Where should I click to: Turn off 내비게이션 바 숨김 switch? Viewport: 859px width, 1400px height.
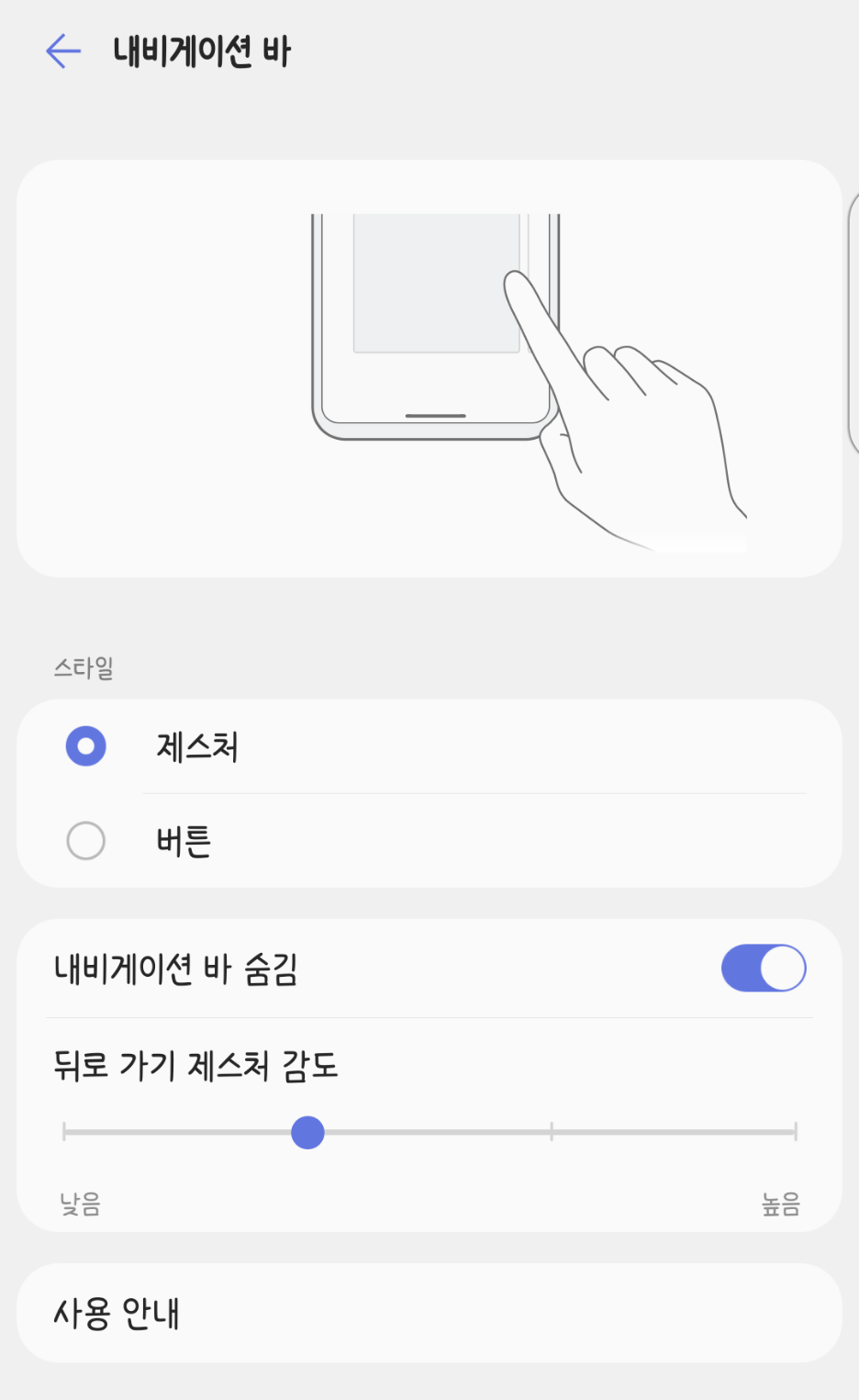(x=763, y=969)
